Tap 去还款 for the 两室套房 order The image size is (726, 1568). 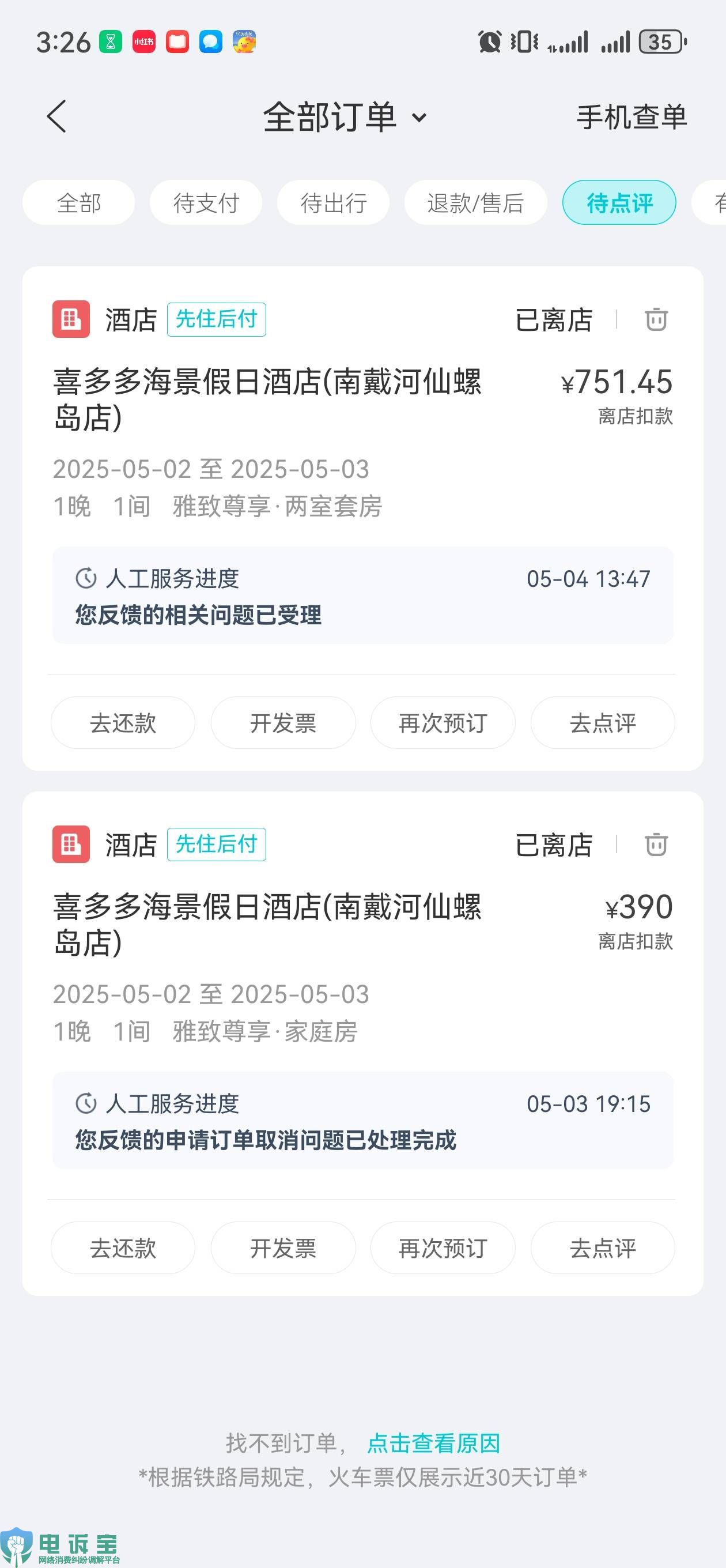pos(123,722)
